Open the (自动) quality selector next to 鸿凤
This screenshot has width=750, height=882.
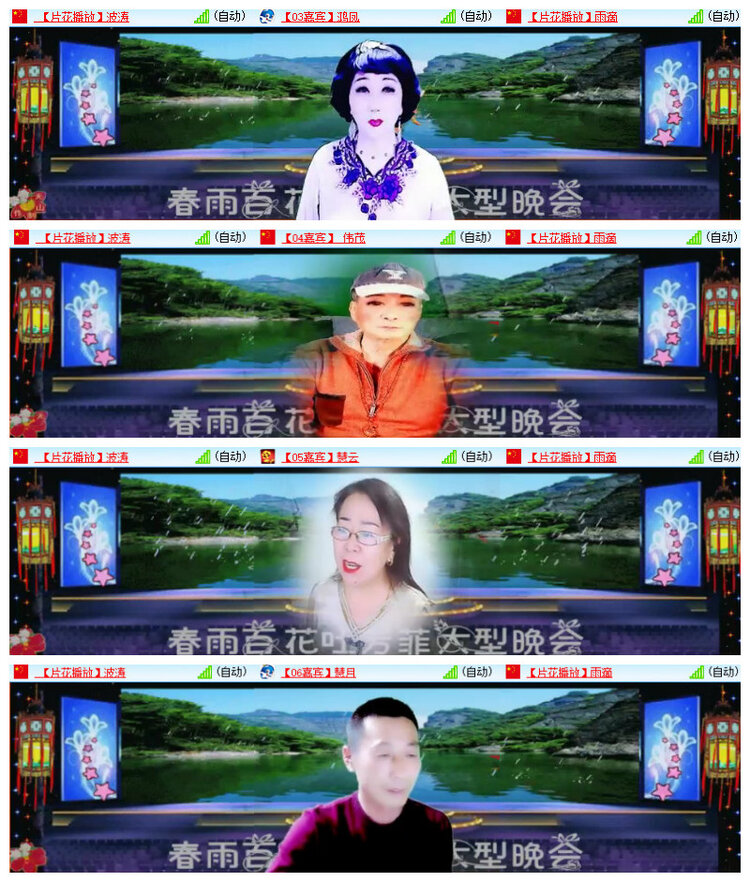coord(476,15)
